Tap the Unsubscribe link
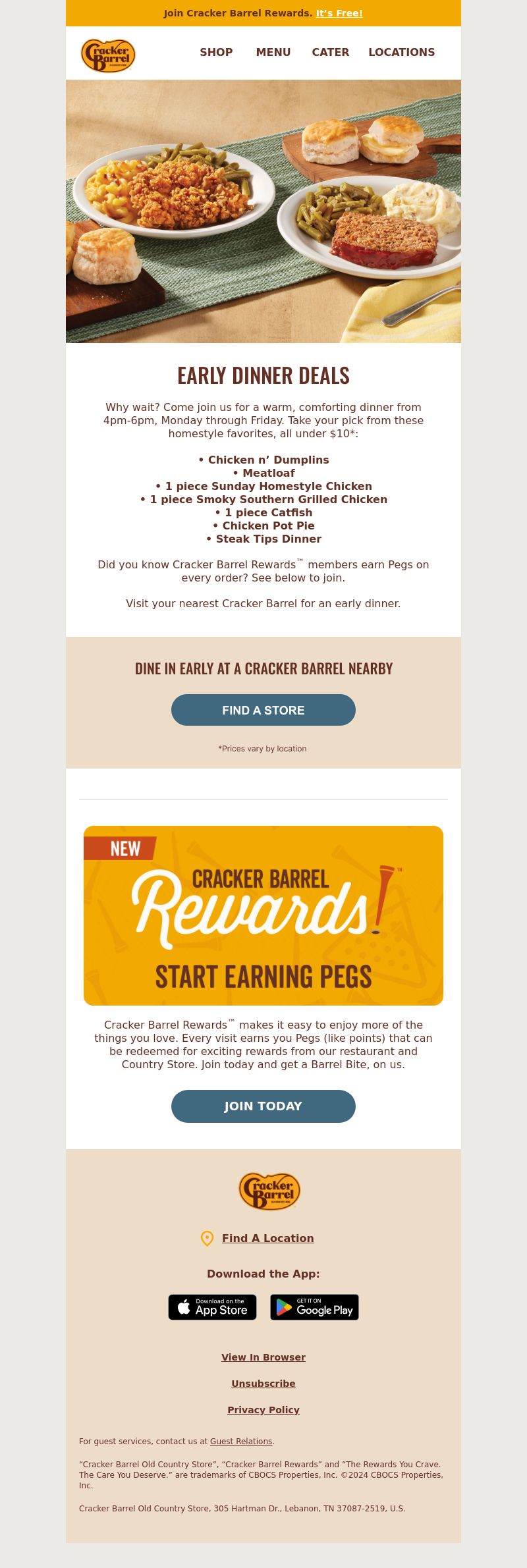Screen dimensions: 527x1568 263,1384
